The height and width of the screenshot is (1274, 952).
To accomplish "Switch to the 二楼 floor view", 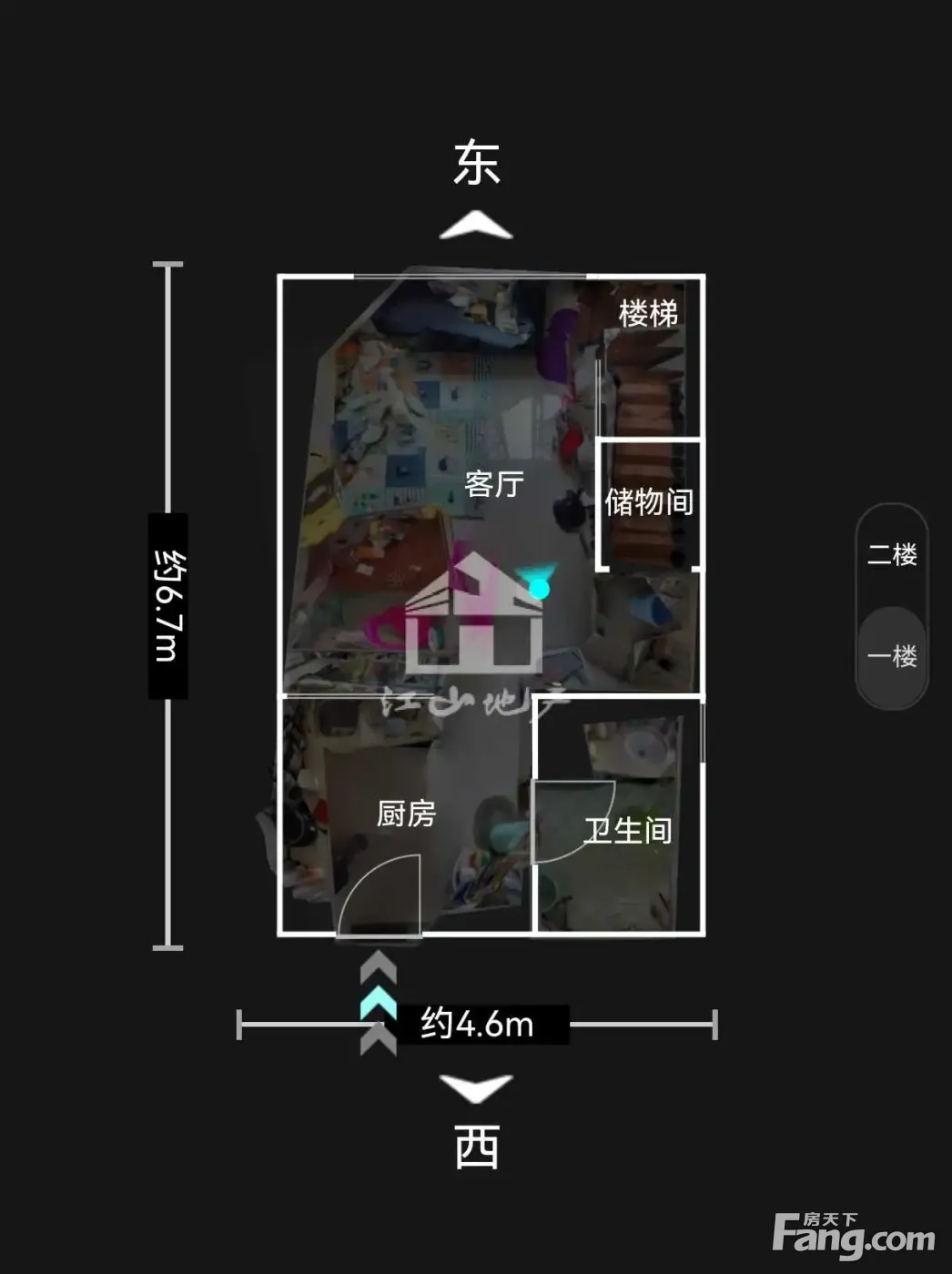I will coord(892,554).
